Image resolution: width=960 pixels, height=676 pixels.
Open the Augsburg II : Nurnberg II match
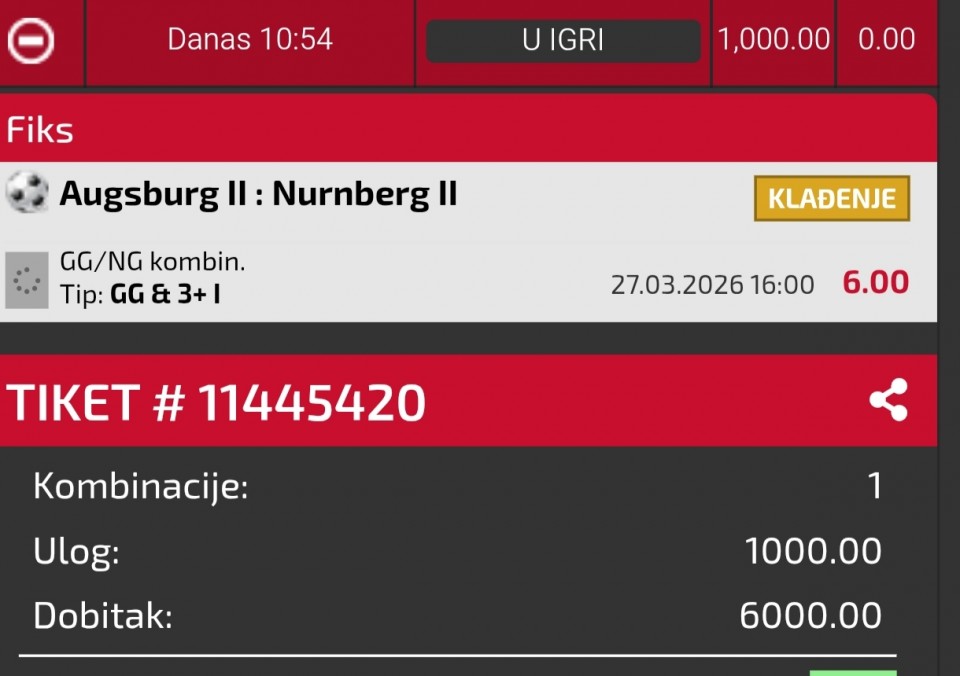coord(258,194)
